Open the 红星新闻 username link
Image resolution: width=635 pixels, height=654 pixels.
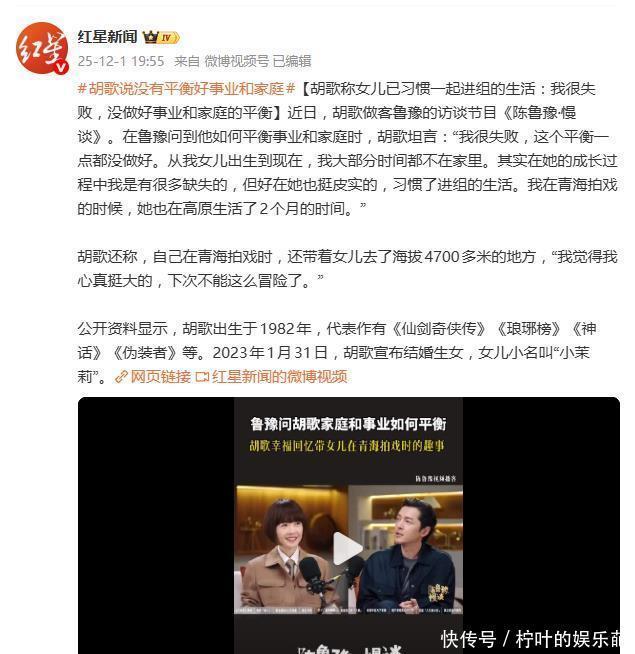click(107, 37)
